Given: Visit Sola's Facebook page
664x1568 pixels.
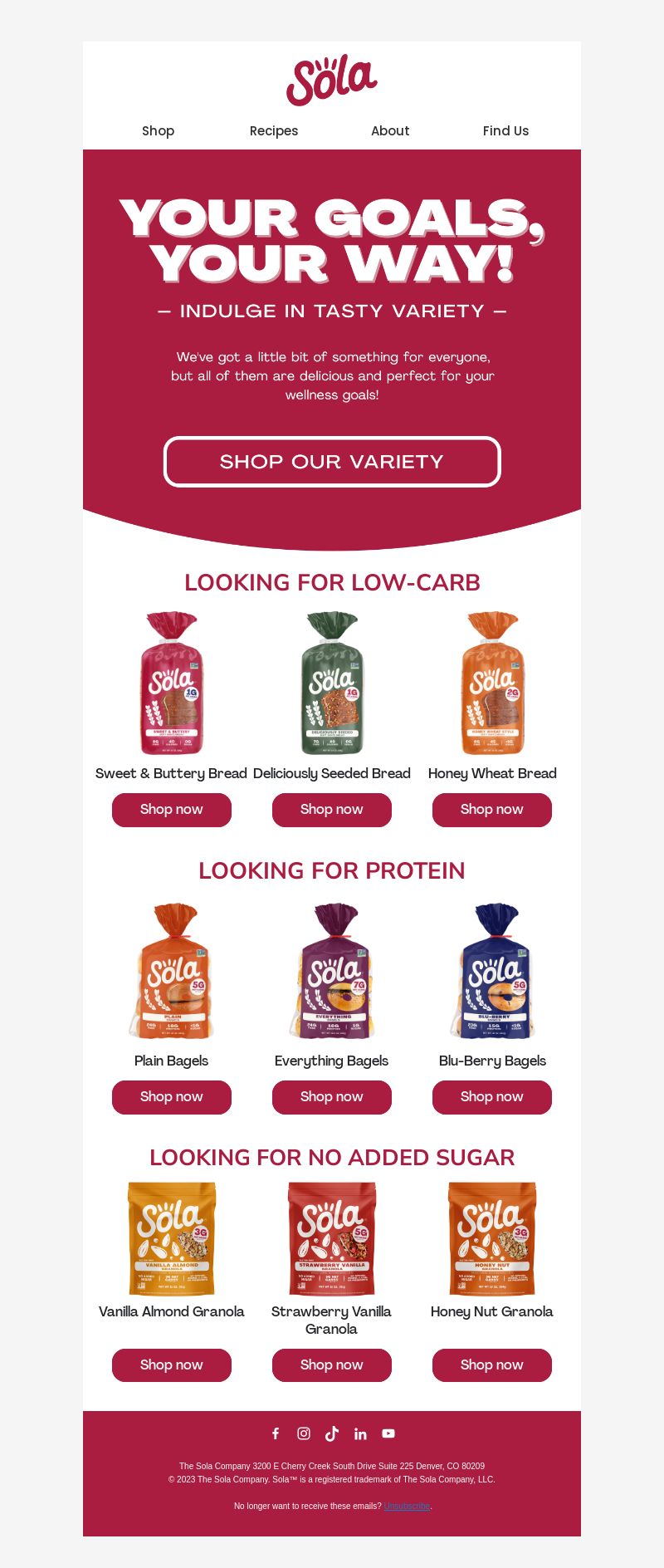Looking at the screenshot, I should (276, 1433).
